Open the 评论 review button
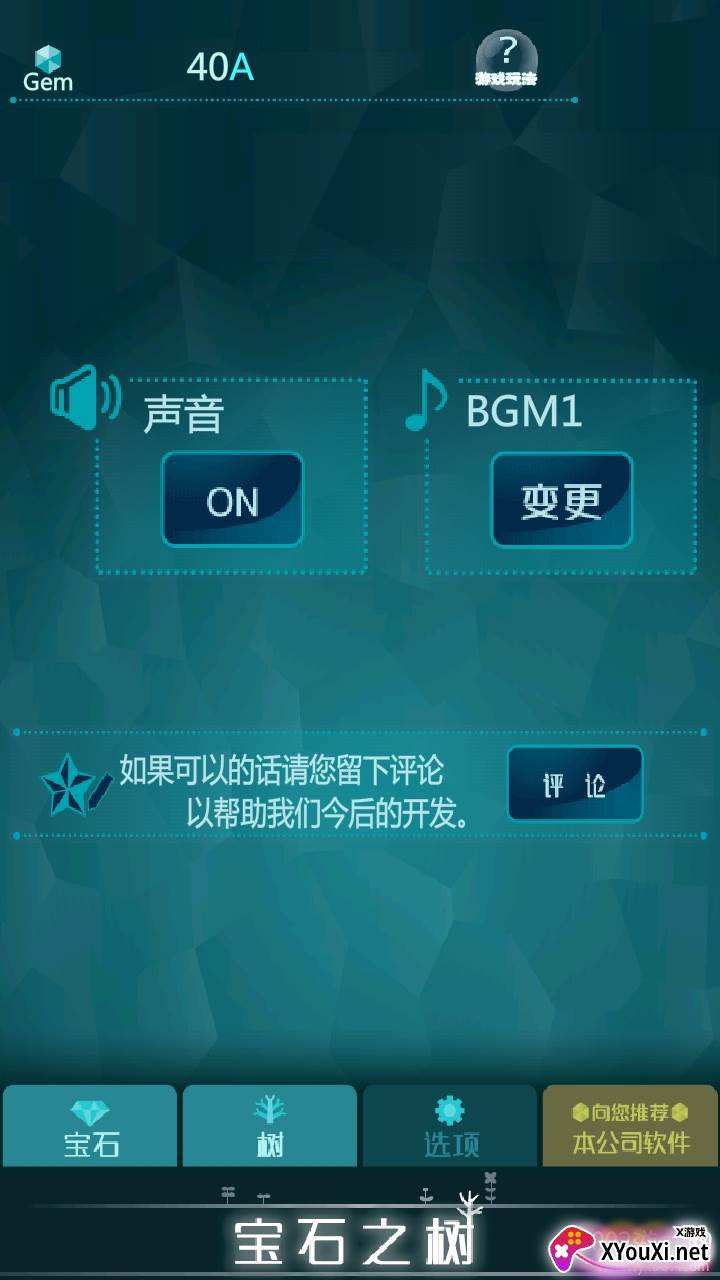 [x=574, y=784]
